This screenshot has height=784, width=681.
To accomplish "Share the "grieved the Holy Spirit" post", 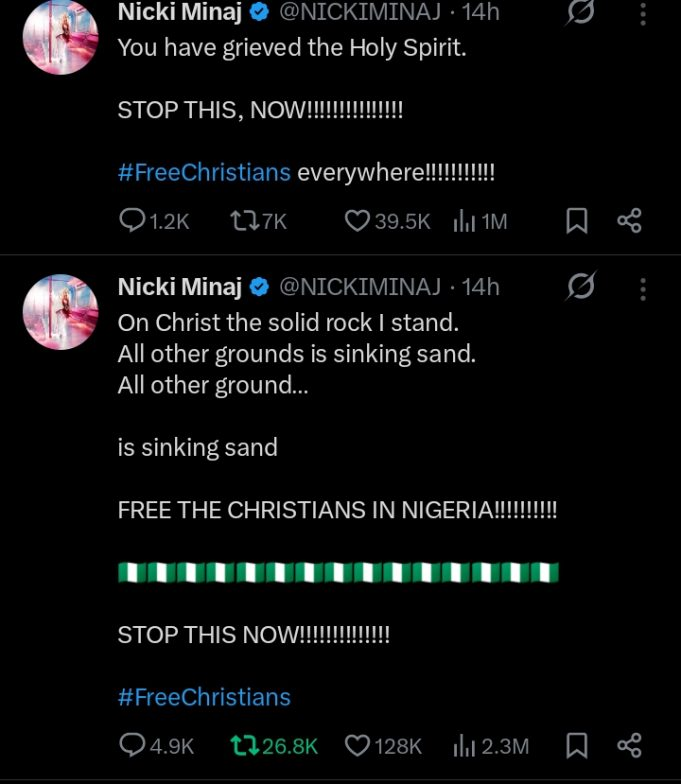I will coord(629,221).
